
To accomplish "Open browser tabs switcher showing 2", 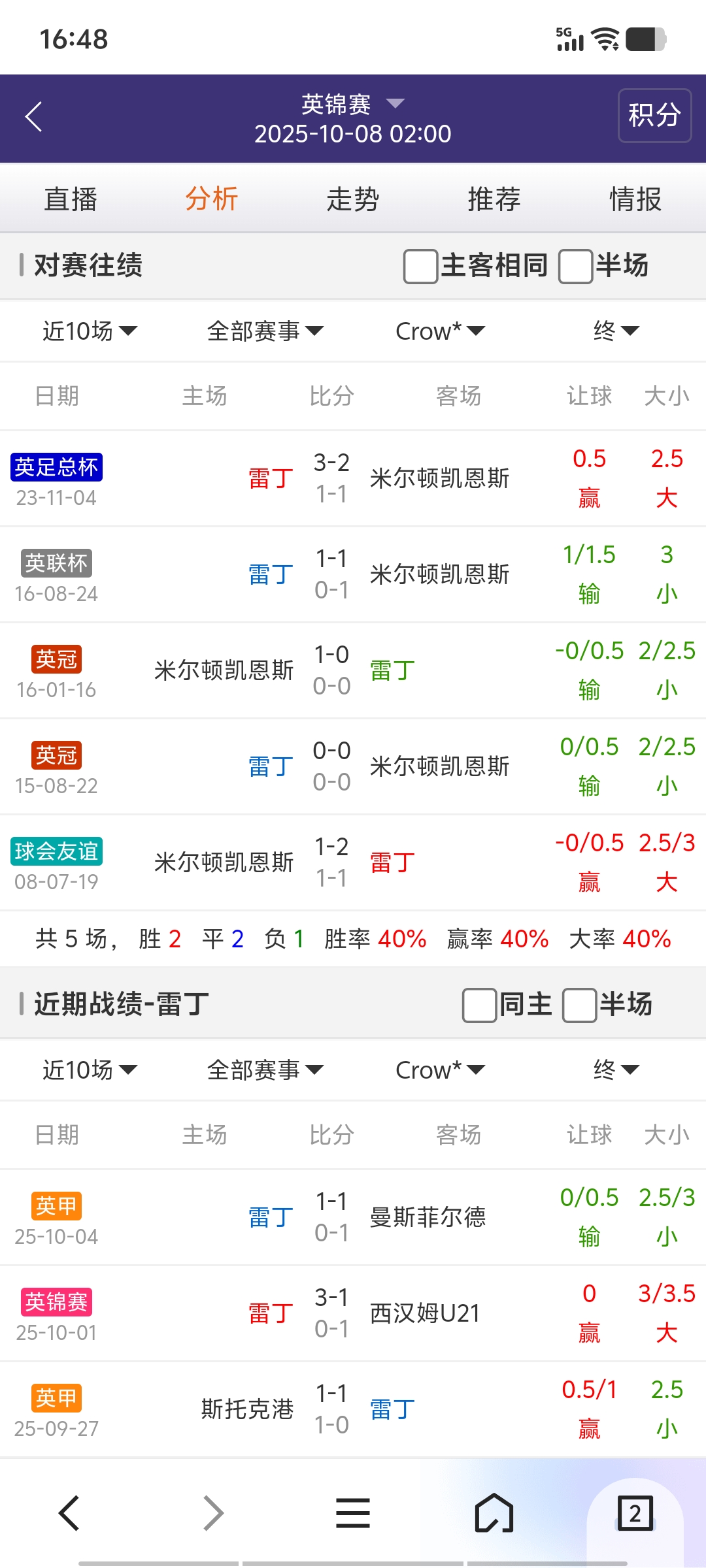I will 635,1513.
